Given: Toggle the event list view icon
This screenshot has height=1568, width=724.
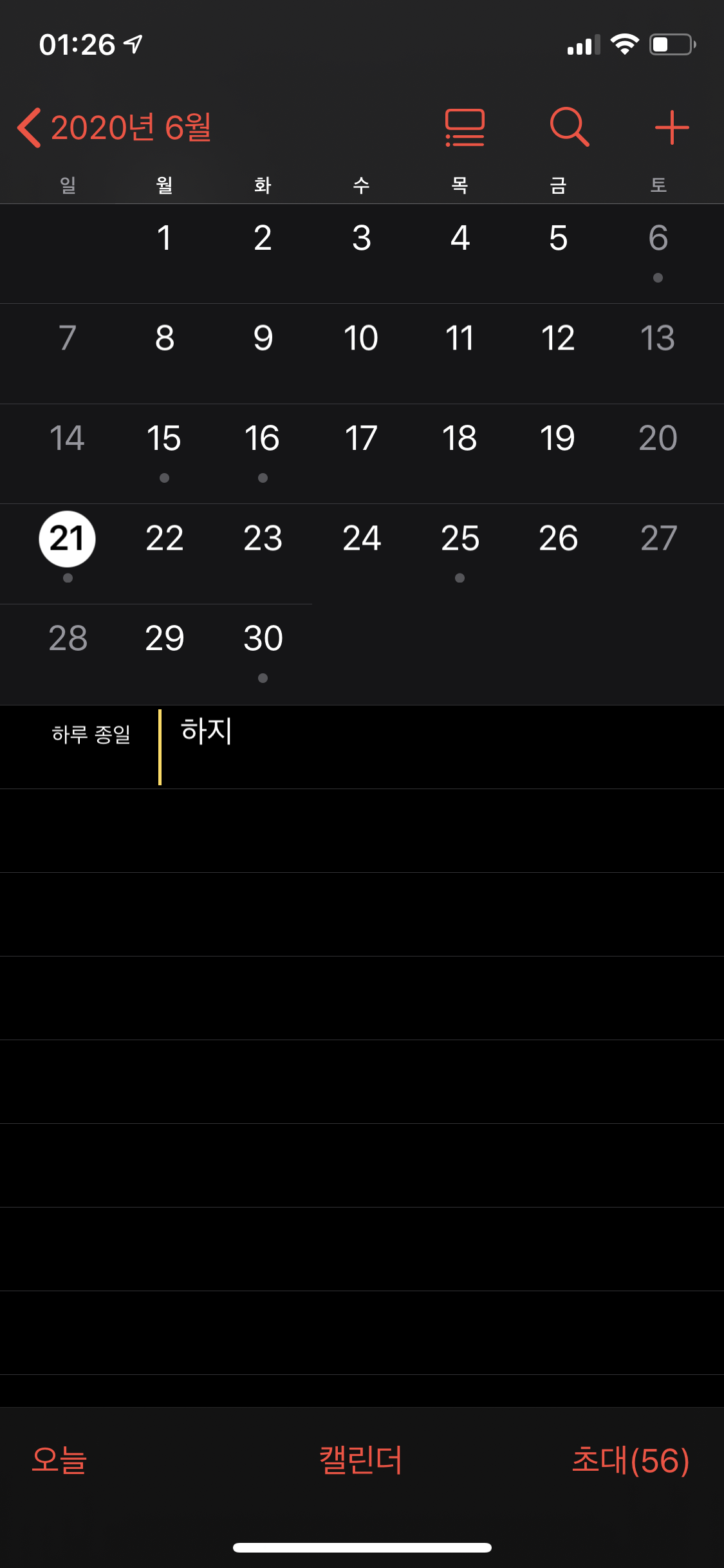Looking at the screenshot, I should coord(465,127).
